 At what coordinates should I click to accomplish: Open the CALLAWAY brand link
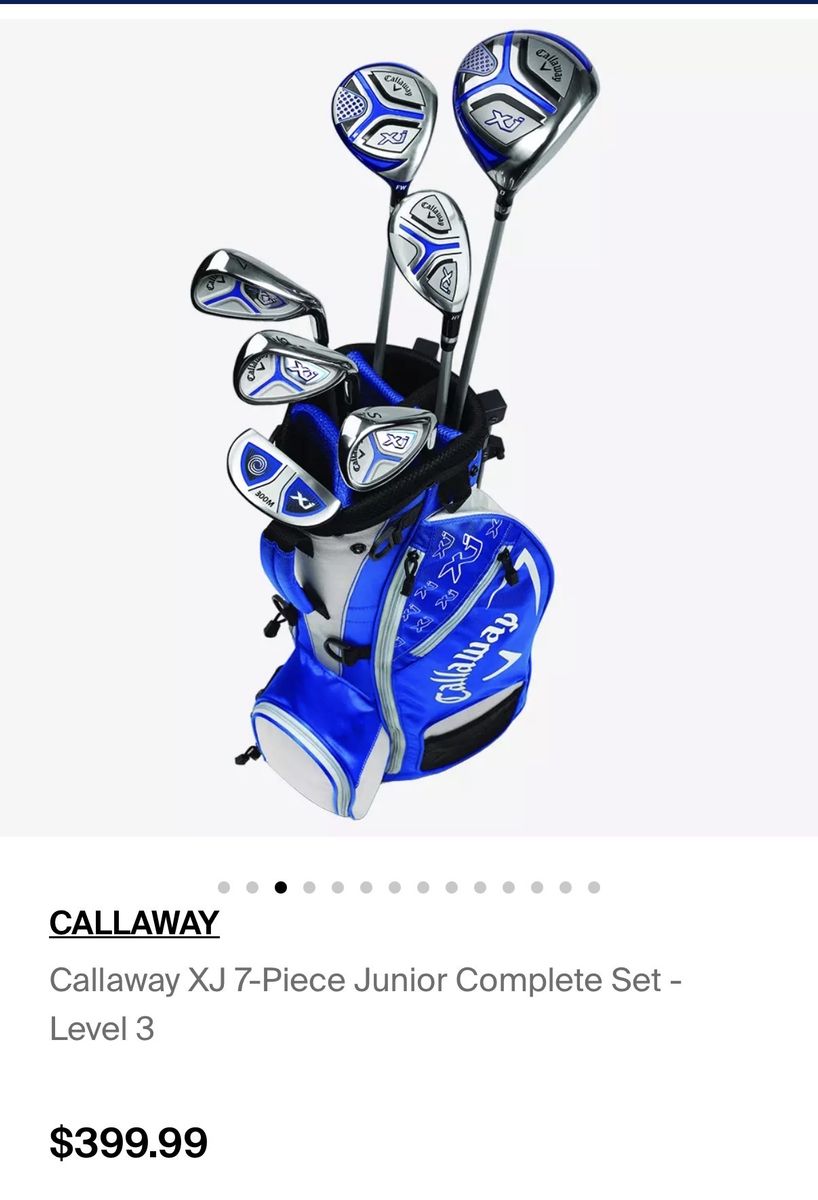[134, 922]
